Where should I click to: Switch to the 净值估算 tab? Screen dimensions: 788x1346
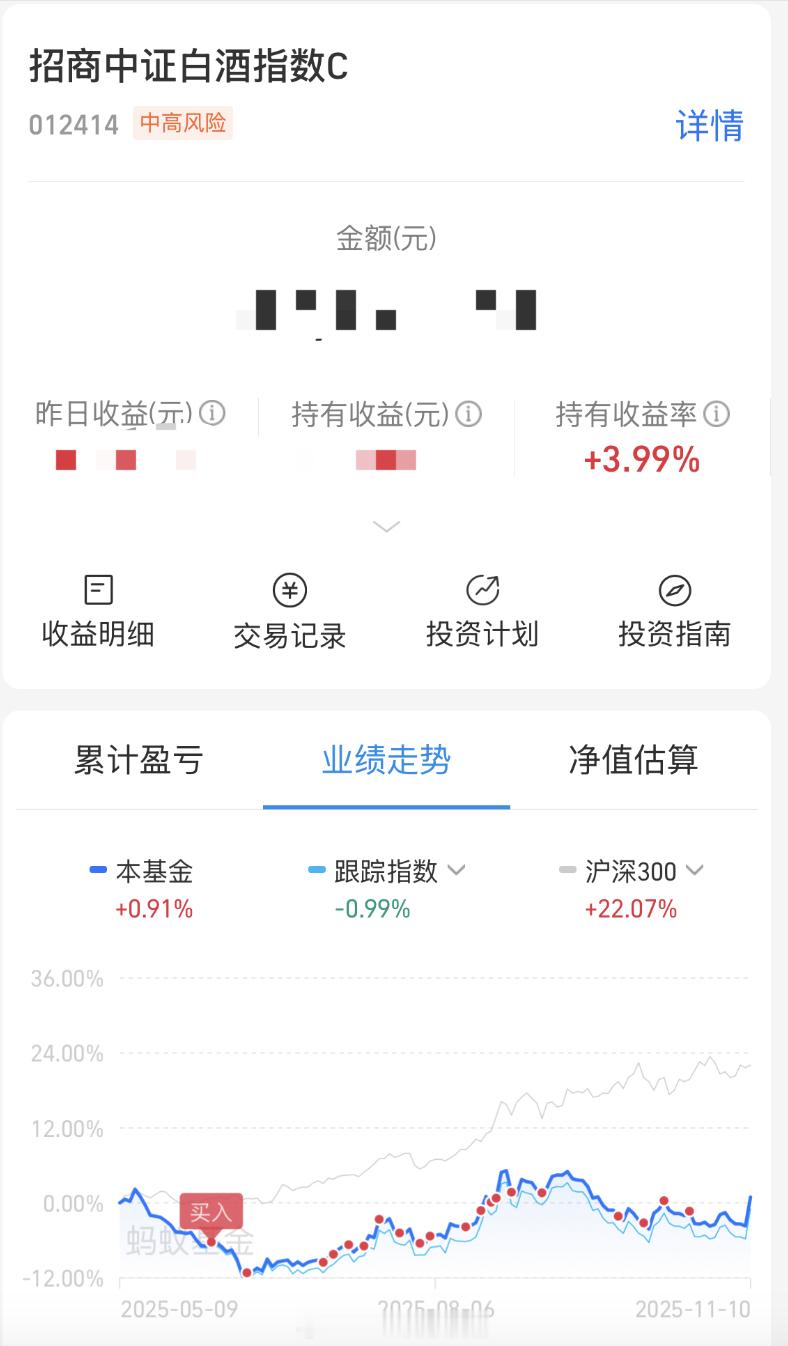click(633, 761)
